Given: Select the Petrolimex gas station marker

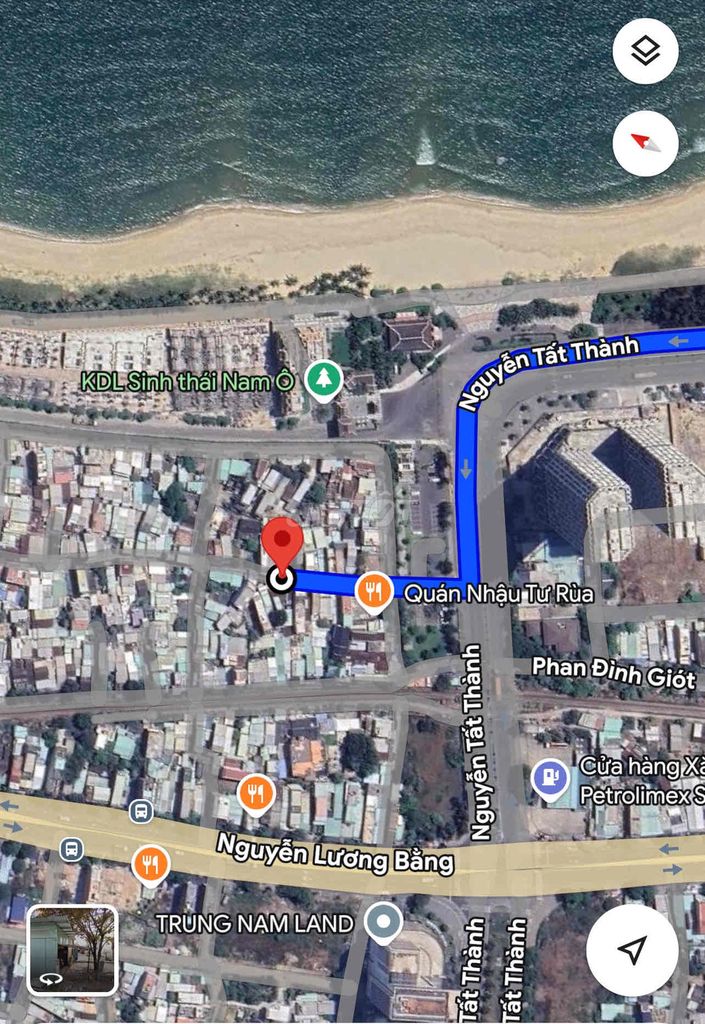Looking at the screenshot, I should 549,777.
